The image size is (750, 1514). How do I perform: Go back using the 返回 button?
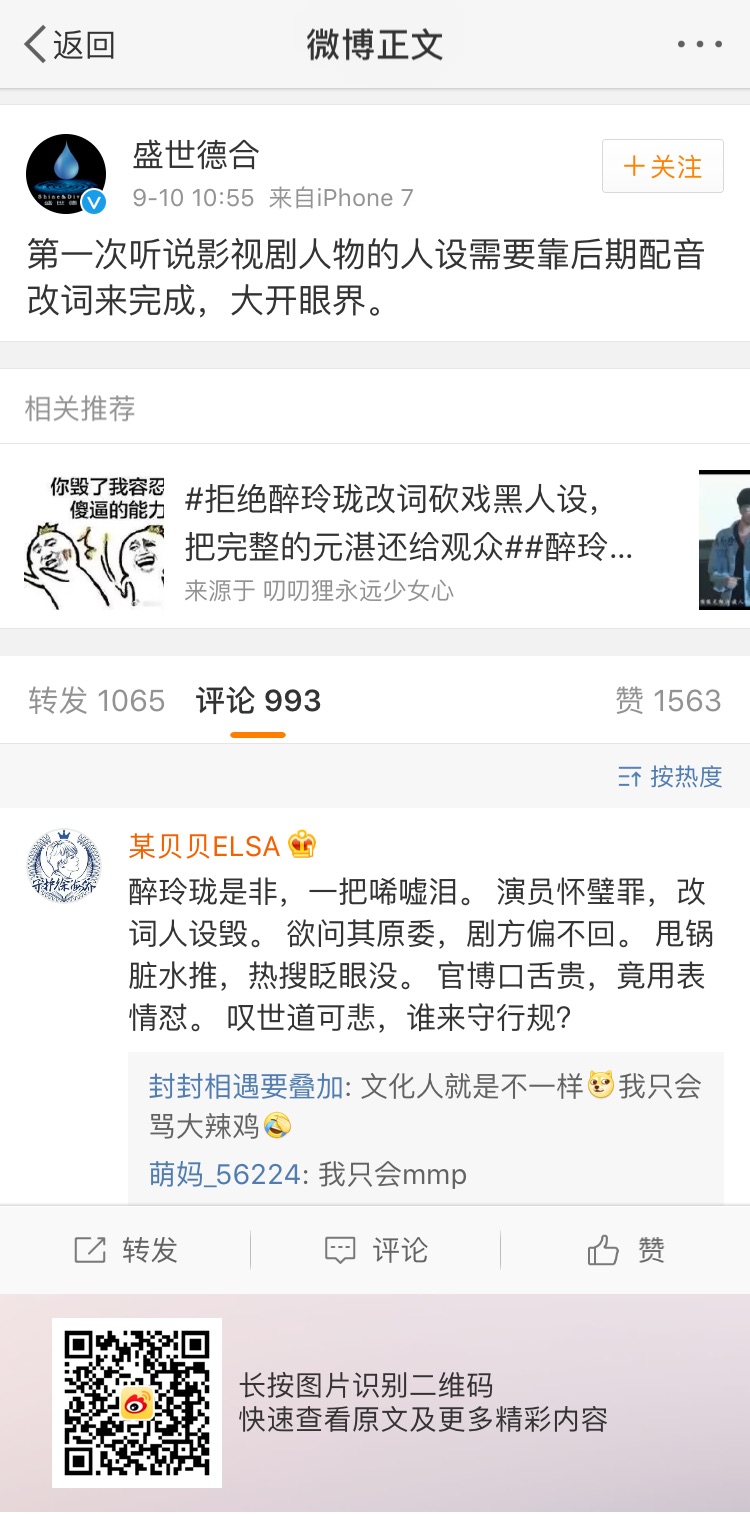point(68,45)
